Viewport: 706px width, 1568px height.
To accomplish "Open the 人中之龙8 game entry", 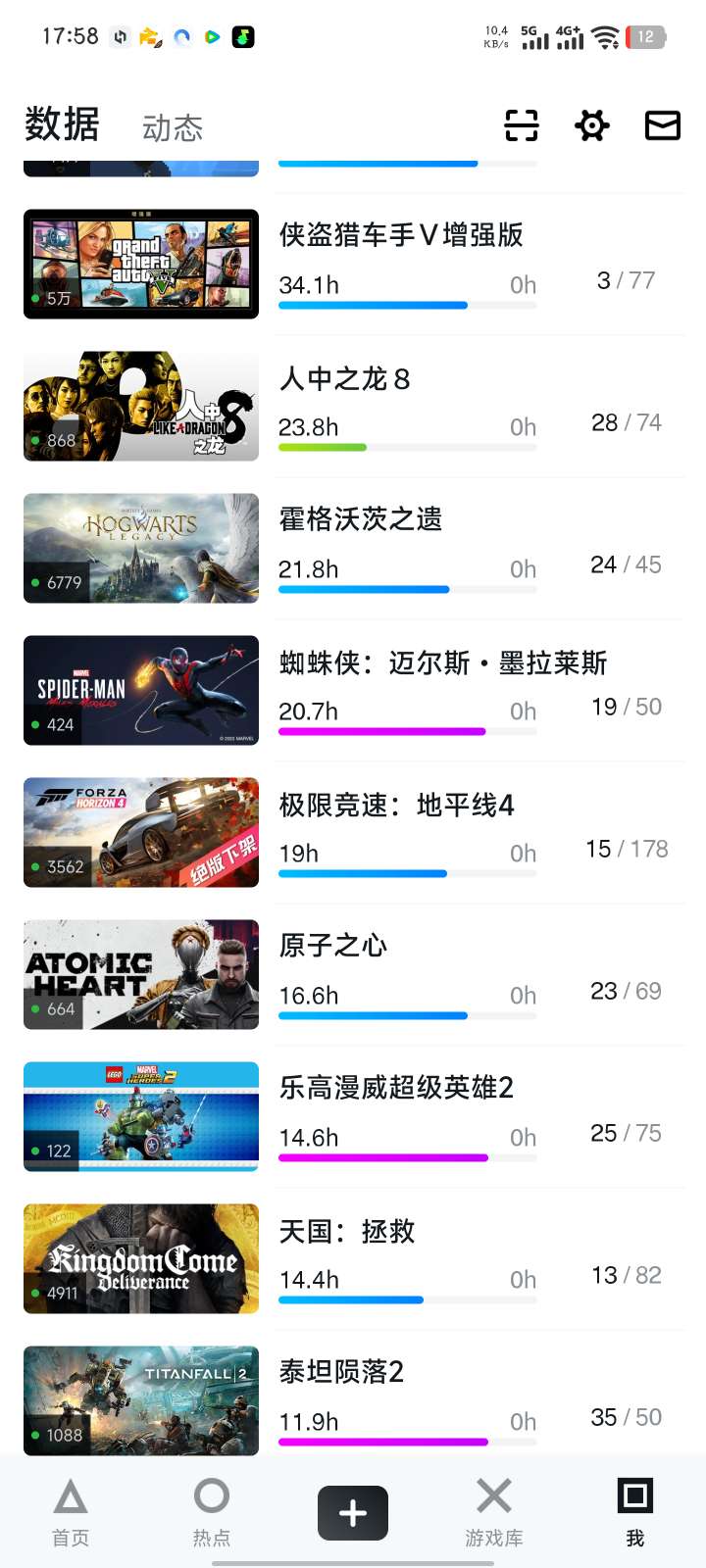I will (x=344, y=379).
